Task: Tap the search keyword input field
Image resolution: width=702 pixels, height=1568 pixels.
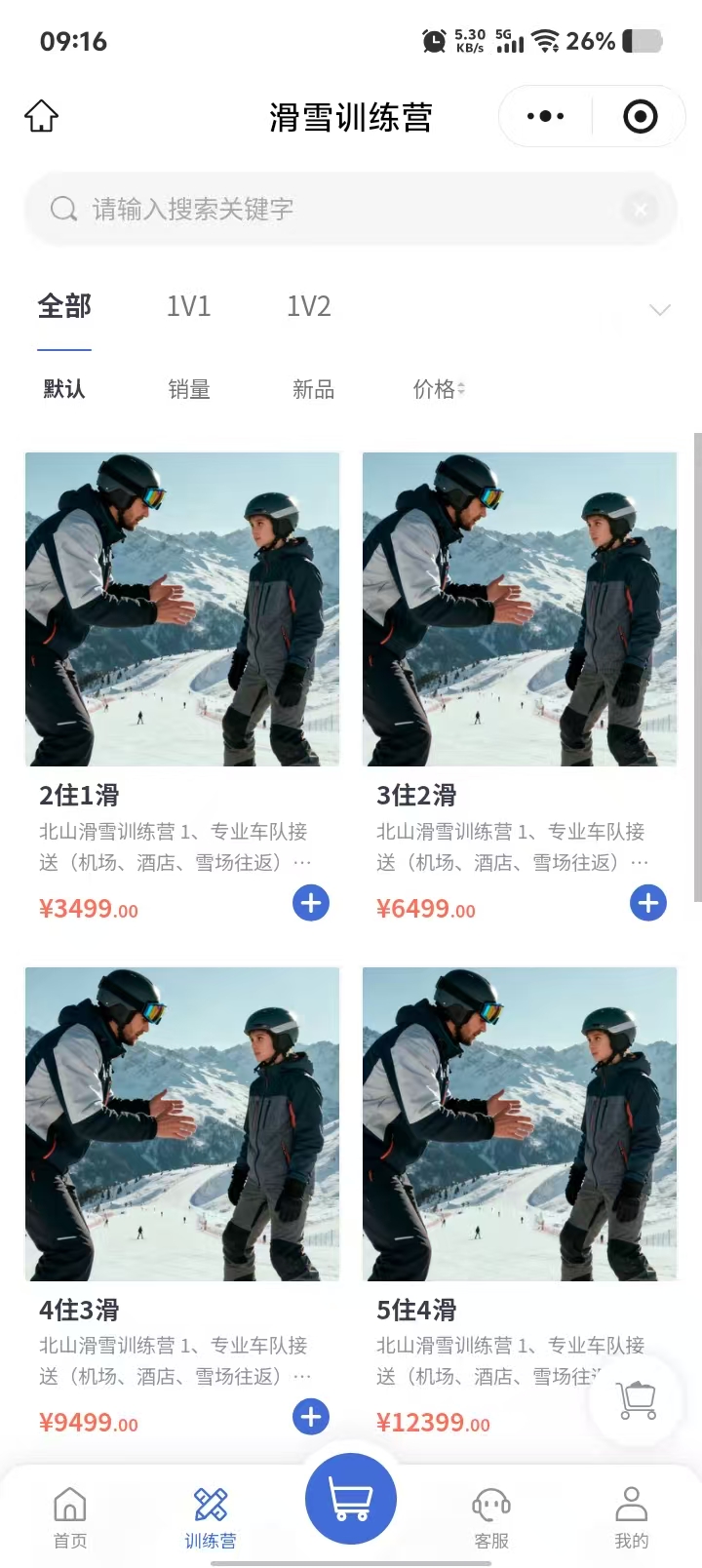Action: click(x=331, y=209)
